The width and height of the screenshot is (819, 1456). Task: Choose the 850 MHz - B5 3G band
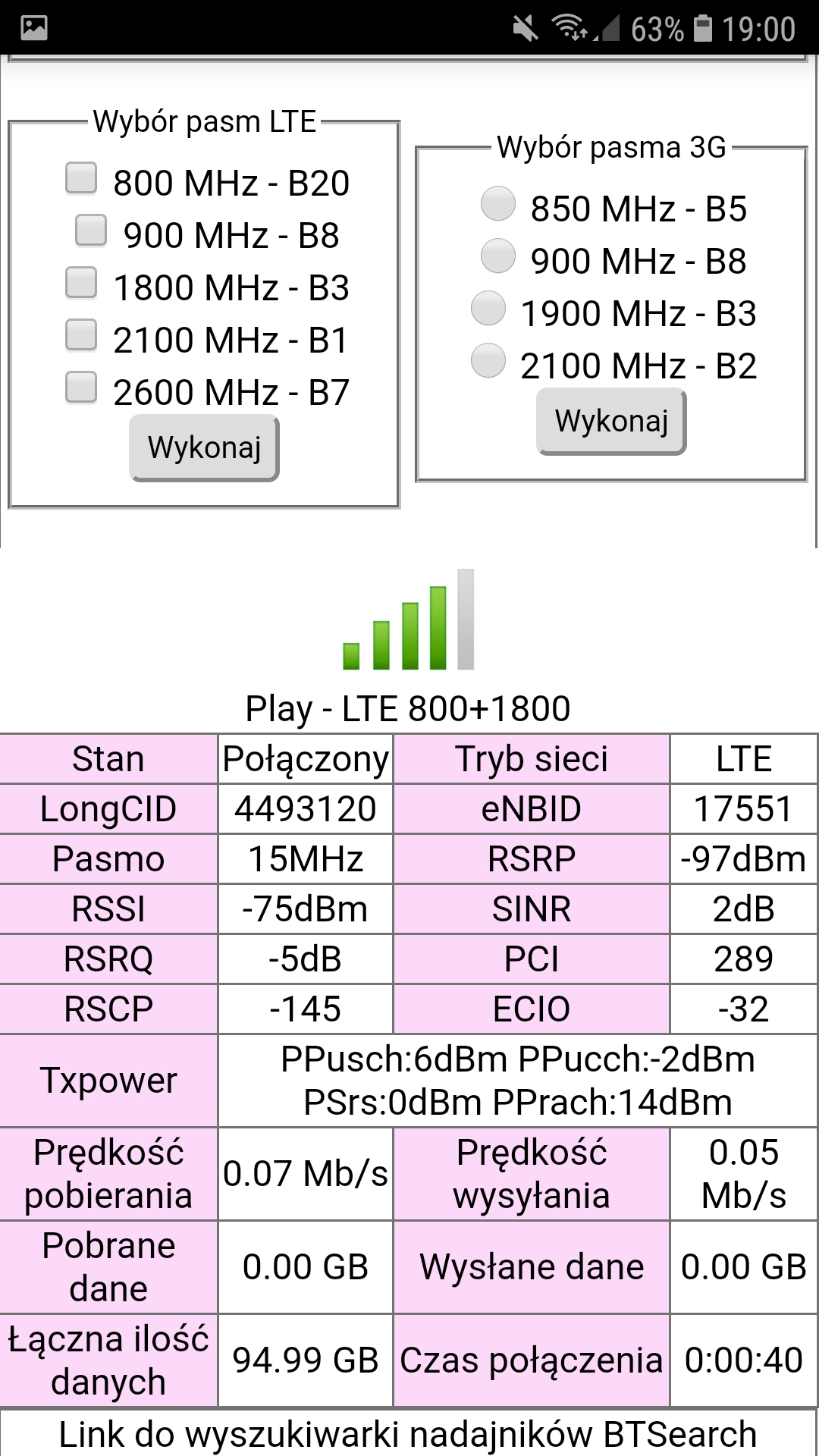(498, 204)
